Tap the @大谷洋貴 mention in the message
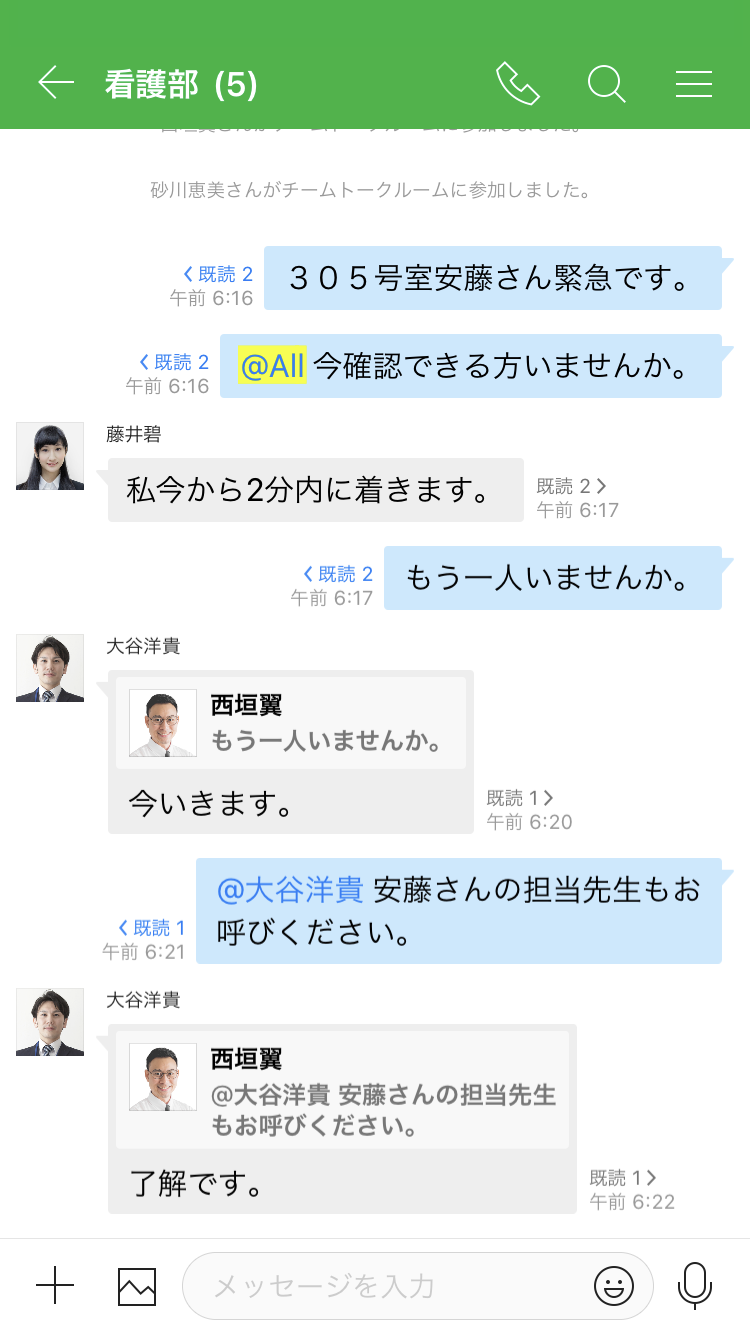The image size is (750, 1334). click(x=289, y=889)
